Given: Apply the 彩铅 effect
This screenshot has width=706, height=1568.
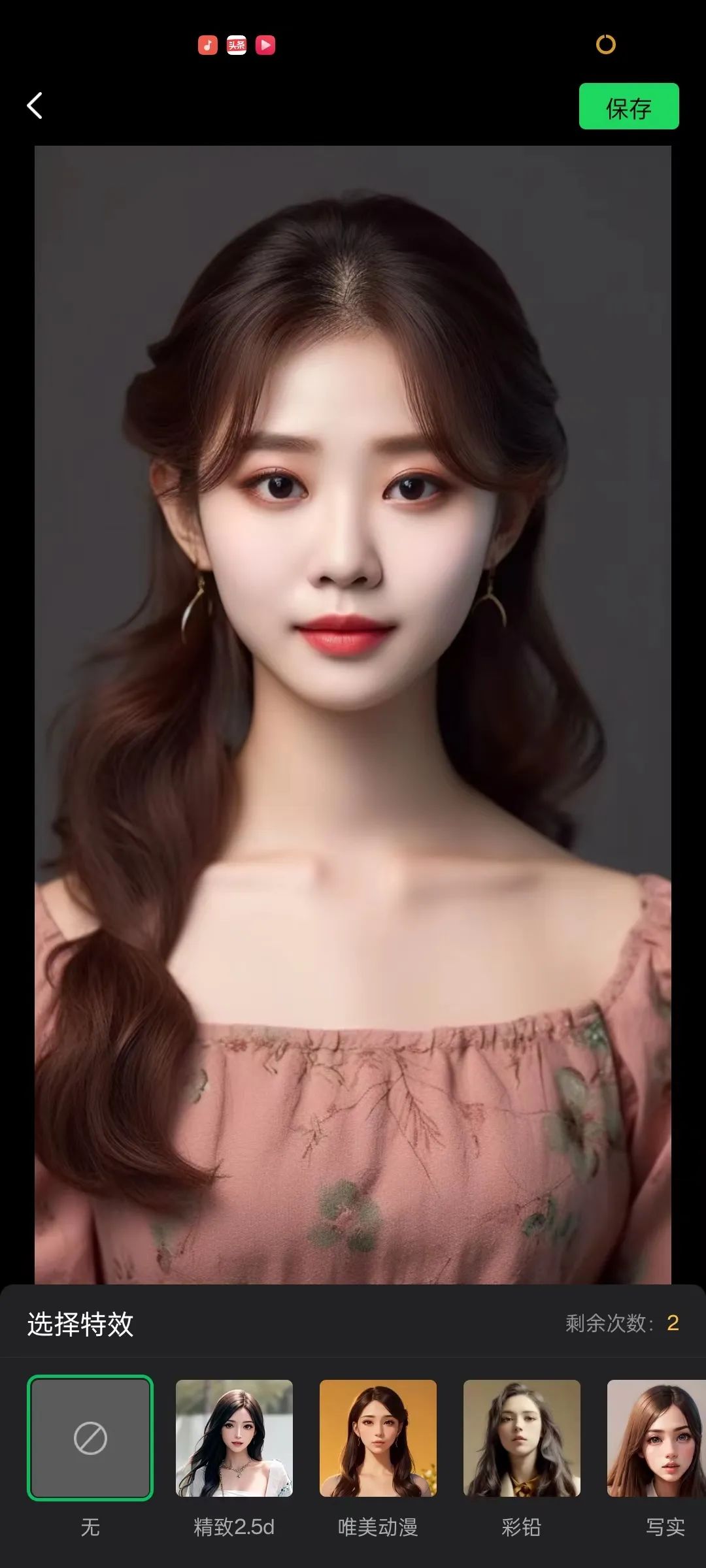Looking at the screenshot, I should tap(522, 1438).
